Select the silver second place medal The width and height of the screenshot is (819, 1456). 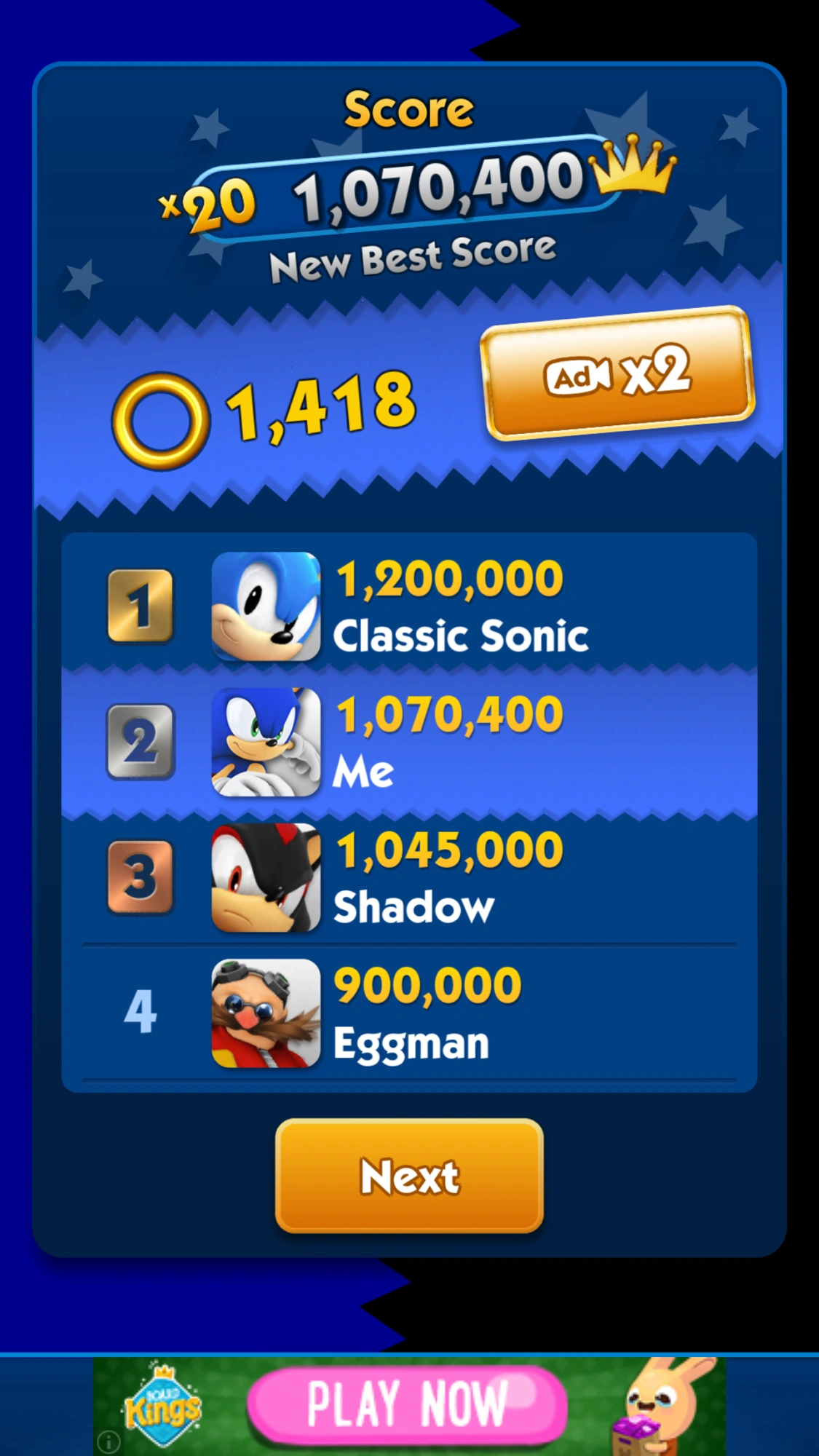coord(141,741)
